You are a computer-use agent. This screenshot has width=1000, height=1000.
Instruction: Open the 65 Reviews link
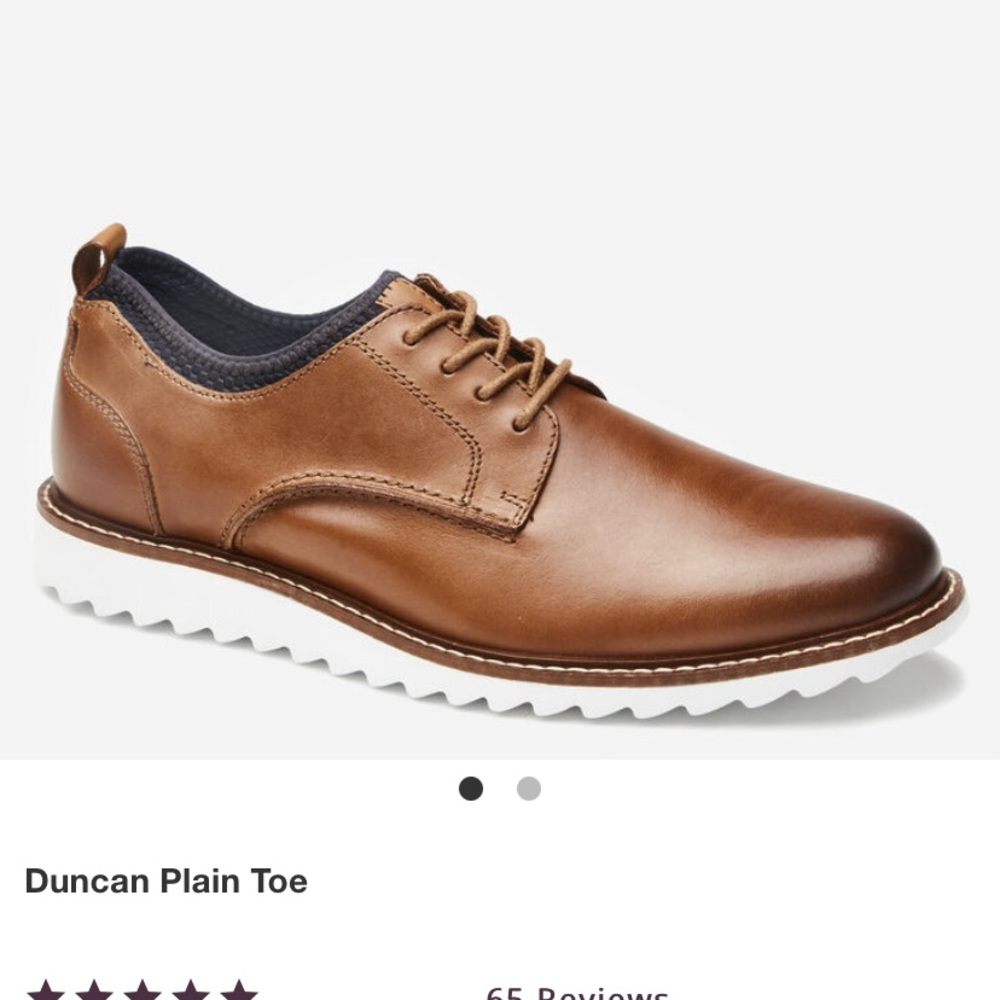(577, 992)
